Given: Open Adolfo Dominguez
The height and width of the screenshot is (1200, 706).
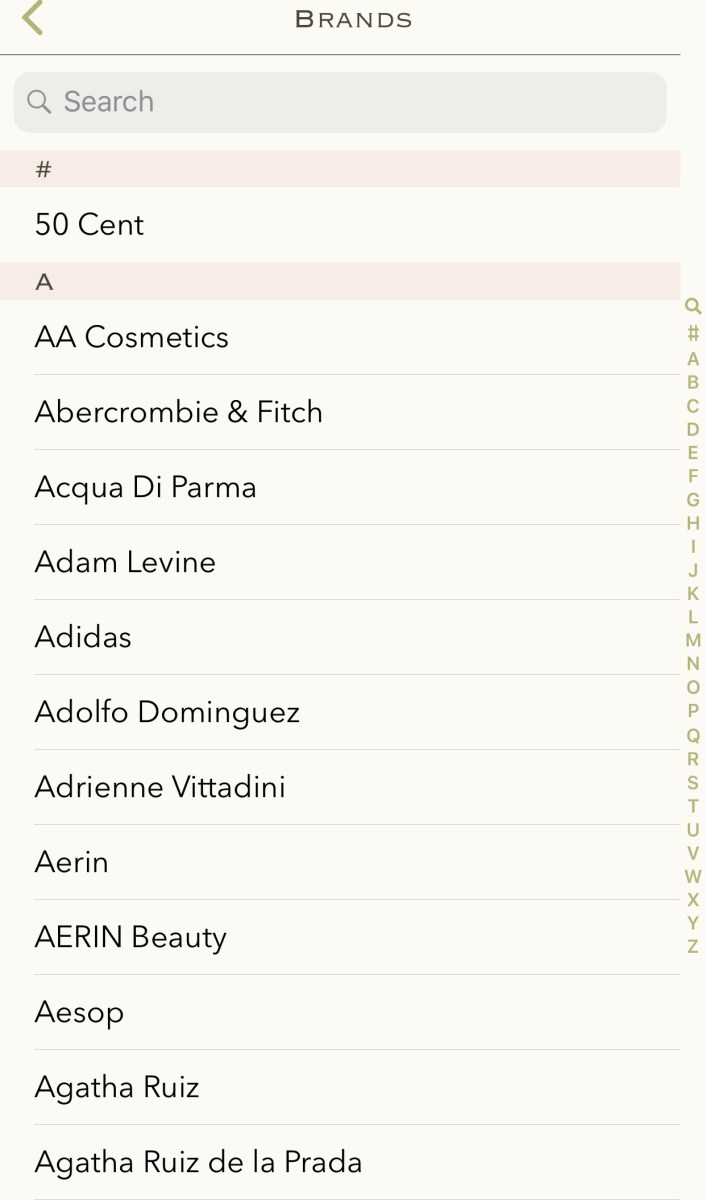Looking at the screenshot, I should pyautogui.click(x=168, y=712).
